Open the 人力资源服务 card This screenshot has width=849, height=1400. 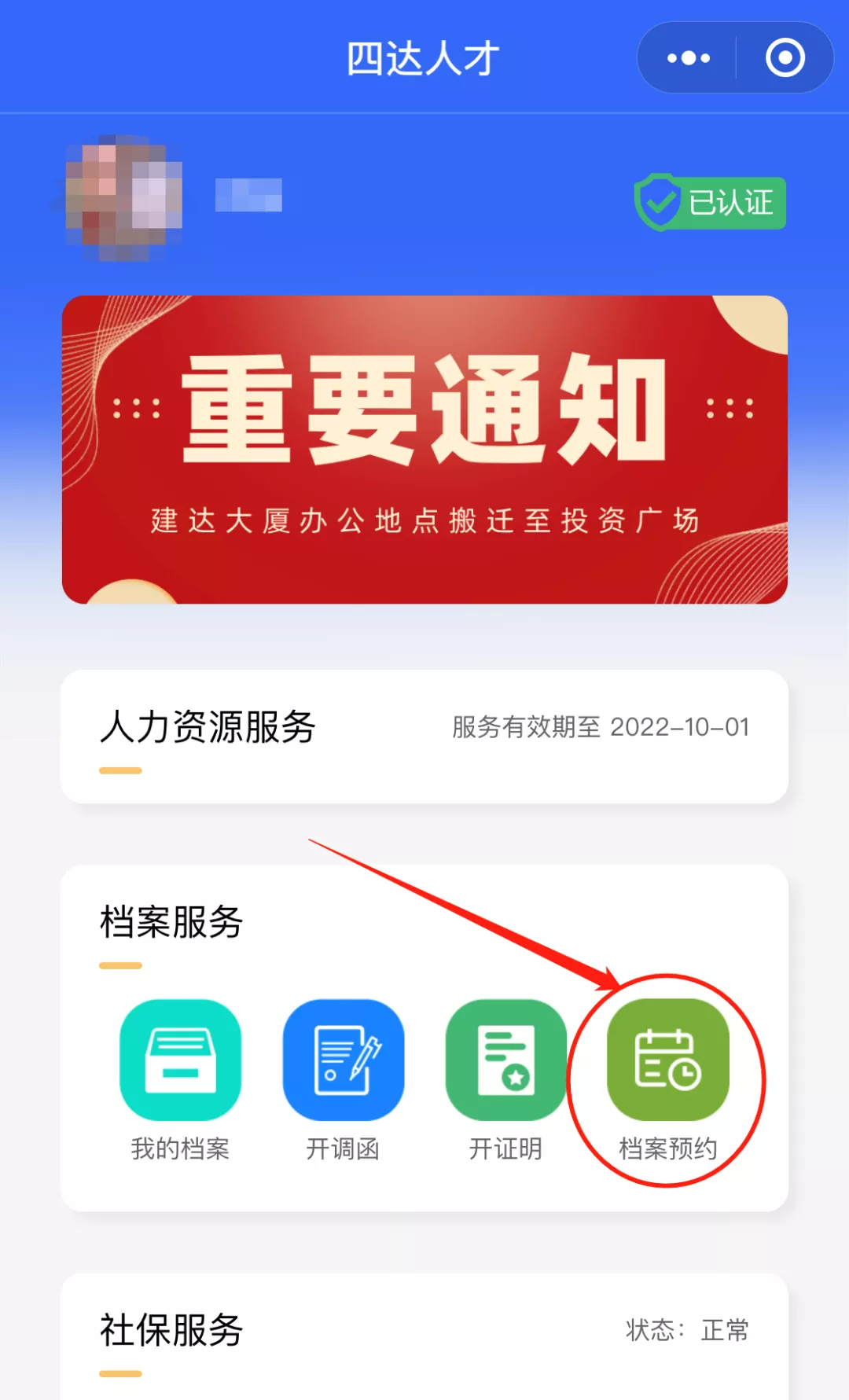pyautogui.click(x=424, y=737)
